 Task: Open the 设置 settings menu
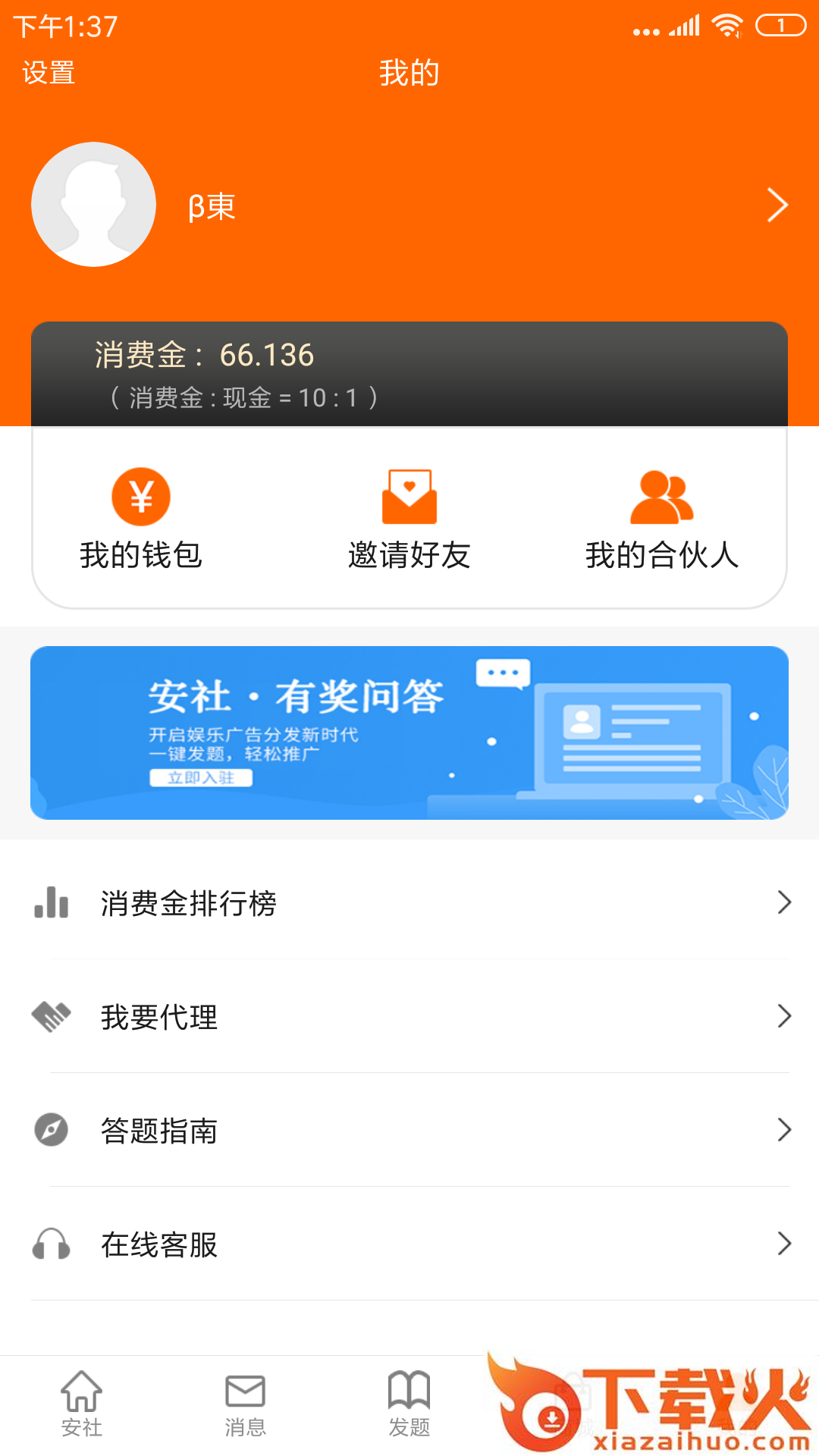click(x=48, y=74)
